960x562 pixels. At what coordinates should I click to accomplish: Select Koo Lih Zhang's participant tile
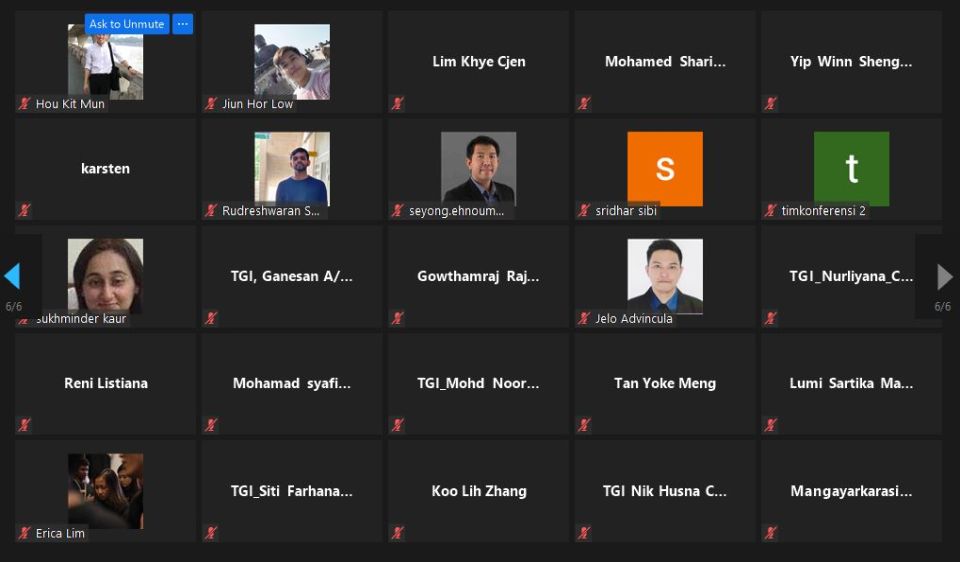coord(478,491)
